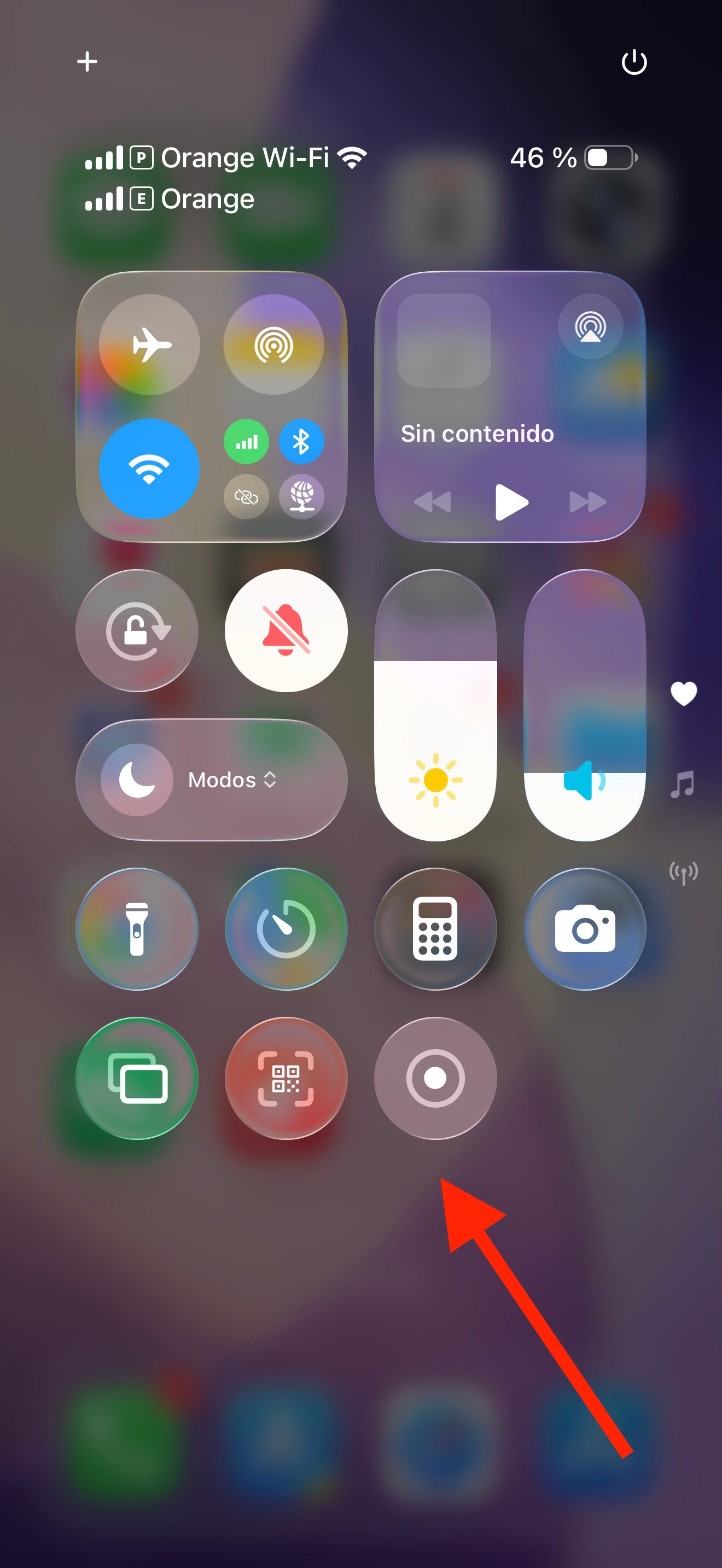Image resolution: width=722 pixels, height=1568 pixels.
Task: Open the camera
Action: (585, 929)
